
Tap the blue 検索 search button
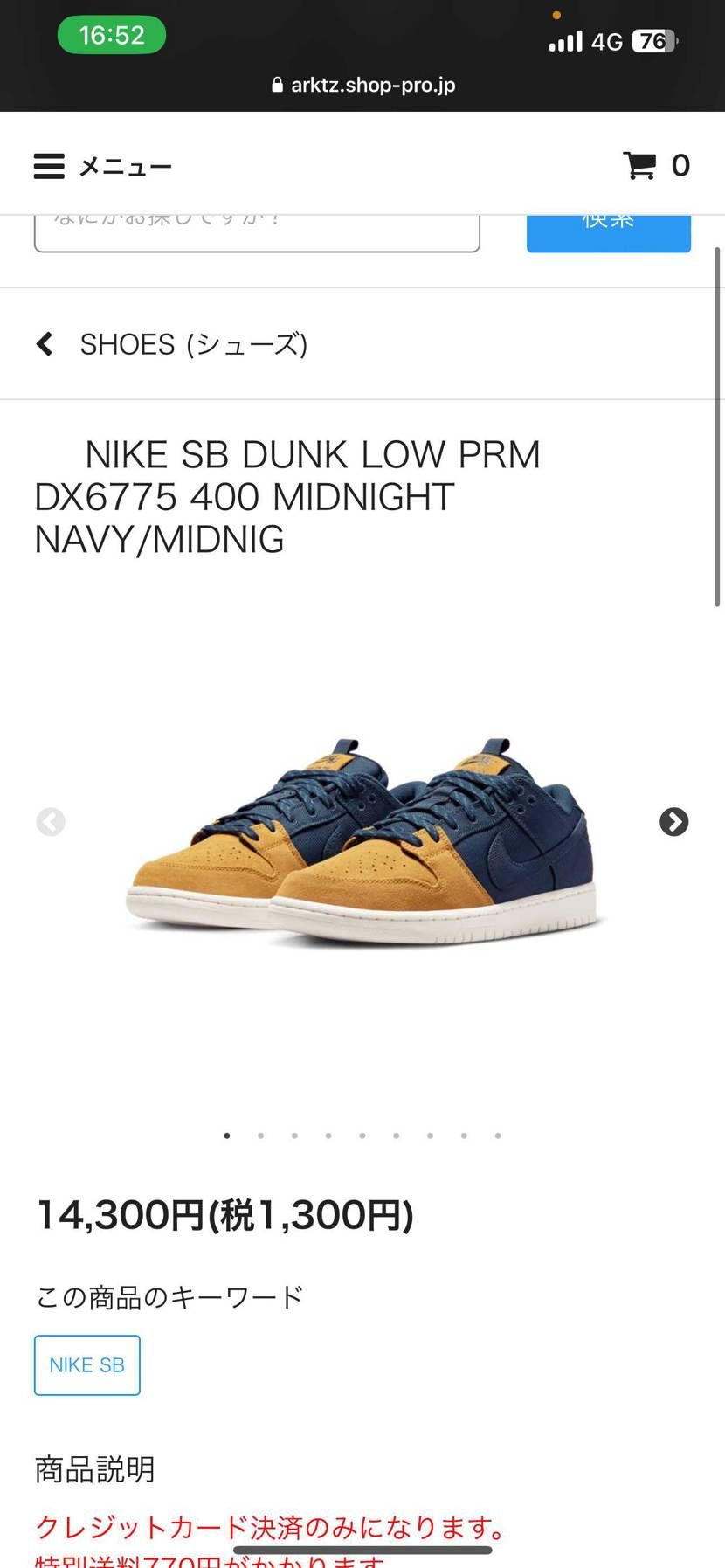pyautogui.click(x=608, y=233)
